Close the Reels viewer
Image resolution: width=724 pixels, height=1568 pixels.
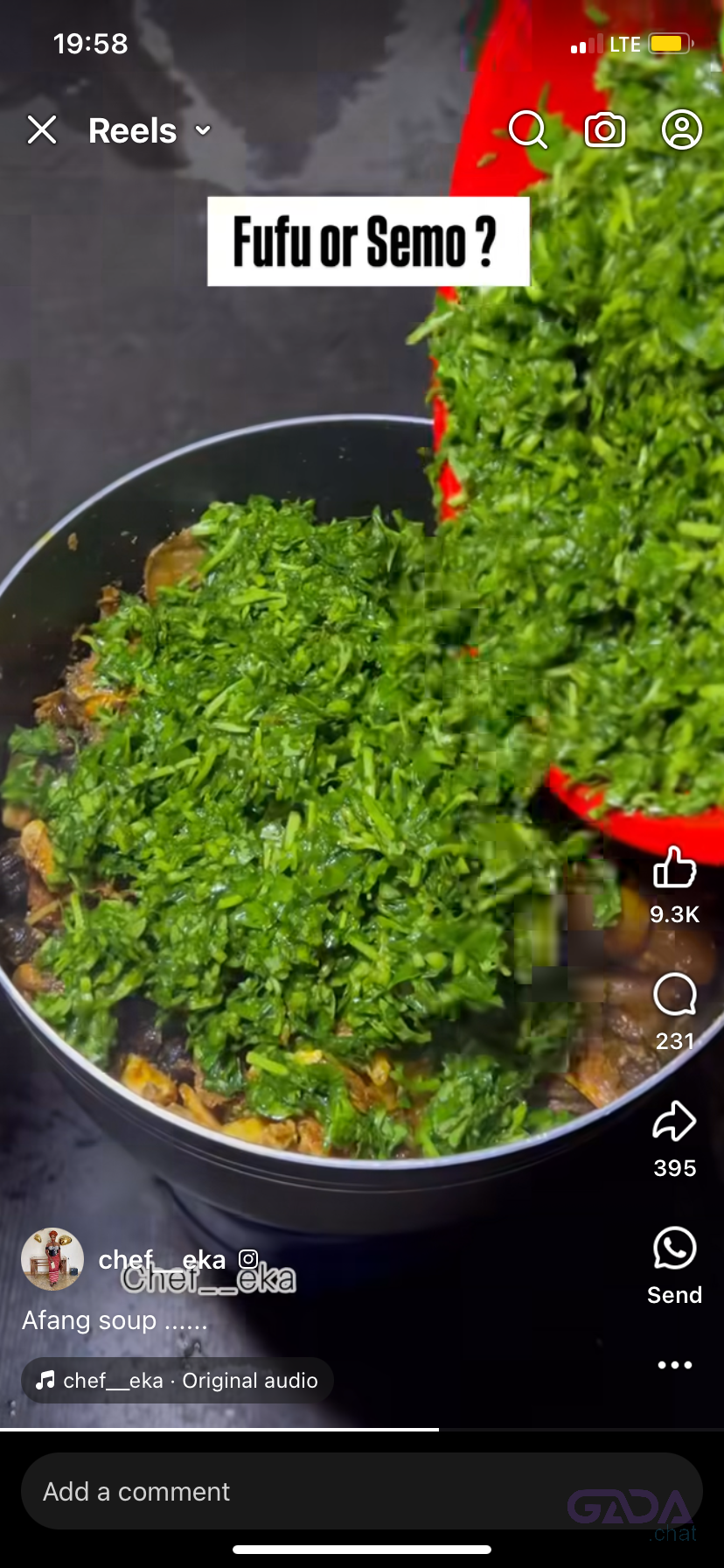point(42,130)
